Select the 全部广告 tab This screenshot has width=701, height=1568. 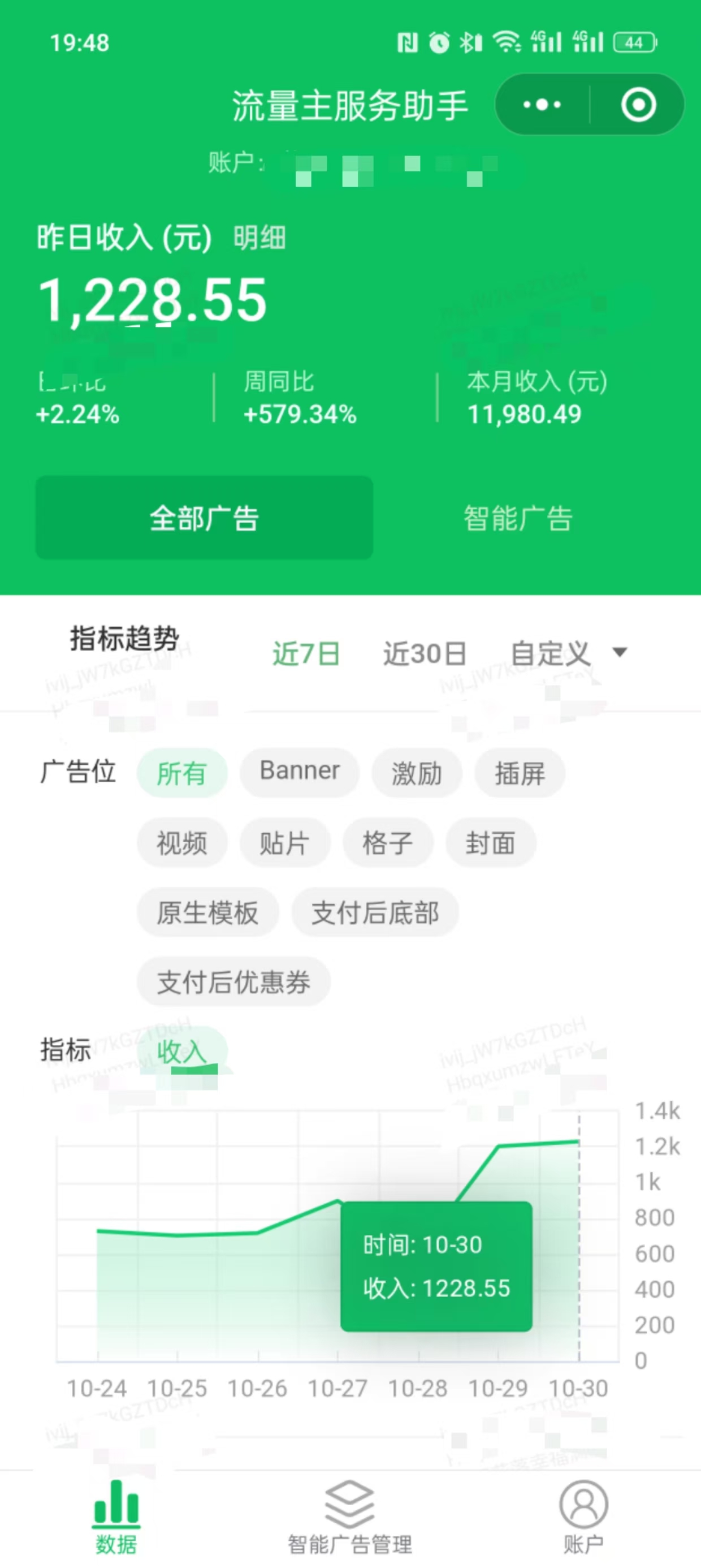(x=204, y=518)
